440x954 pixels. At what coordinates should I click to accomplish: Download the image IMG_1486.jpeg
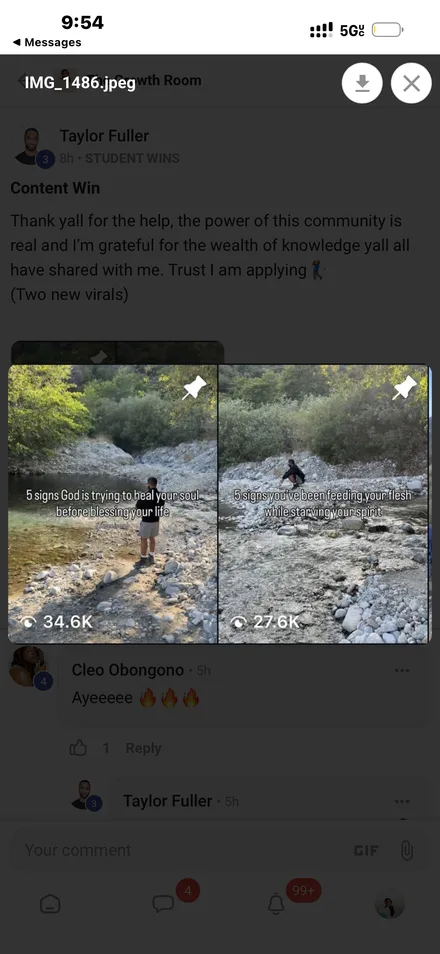(x=362, y=83)
